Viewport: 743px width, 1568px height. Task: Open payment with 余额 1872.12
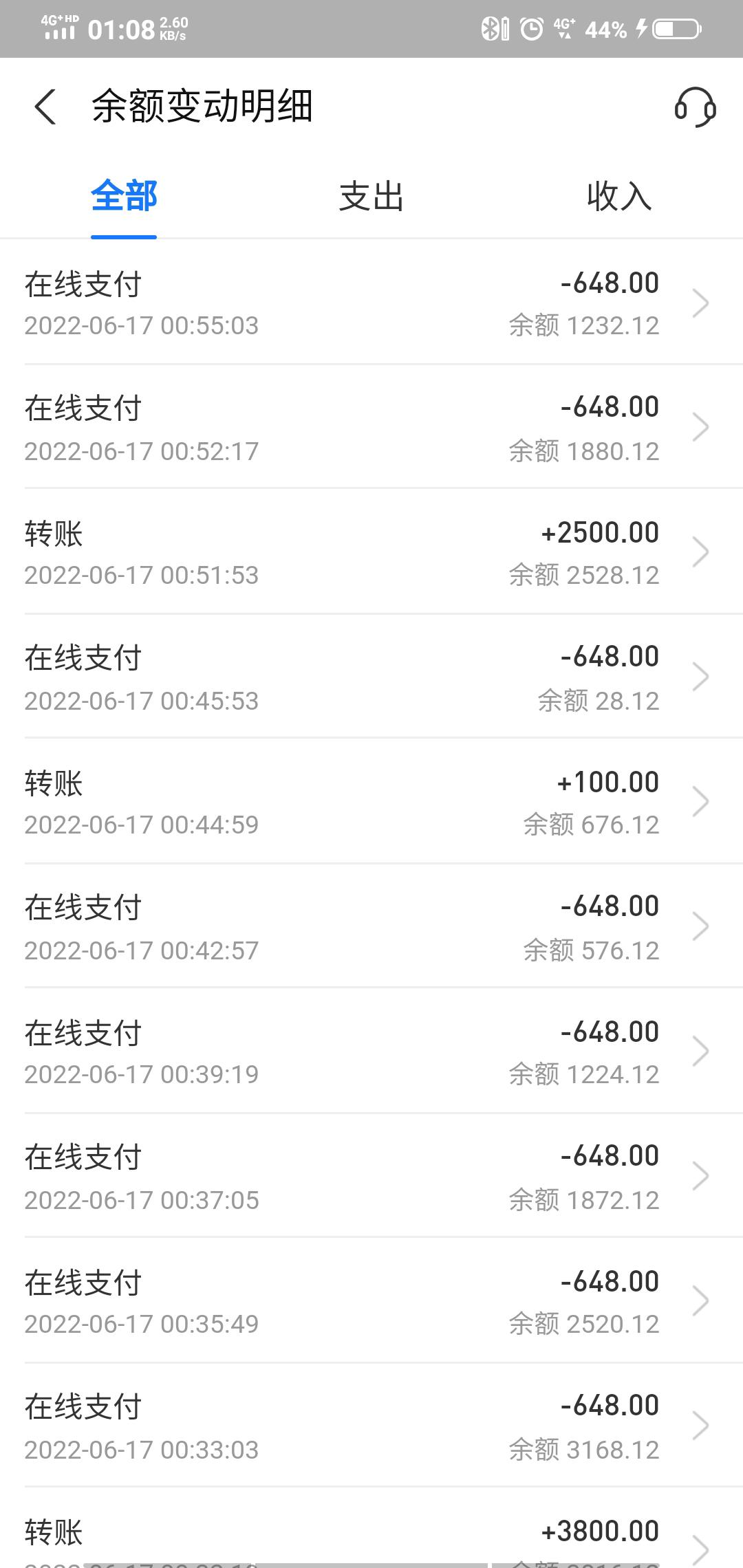click(x=371, y=1176)
